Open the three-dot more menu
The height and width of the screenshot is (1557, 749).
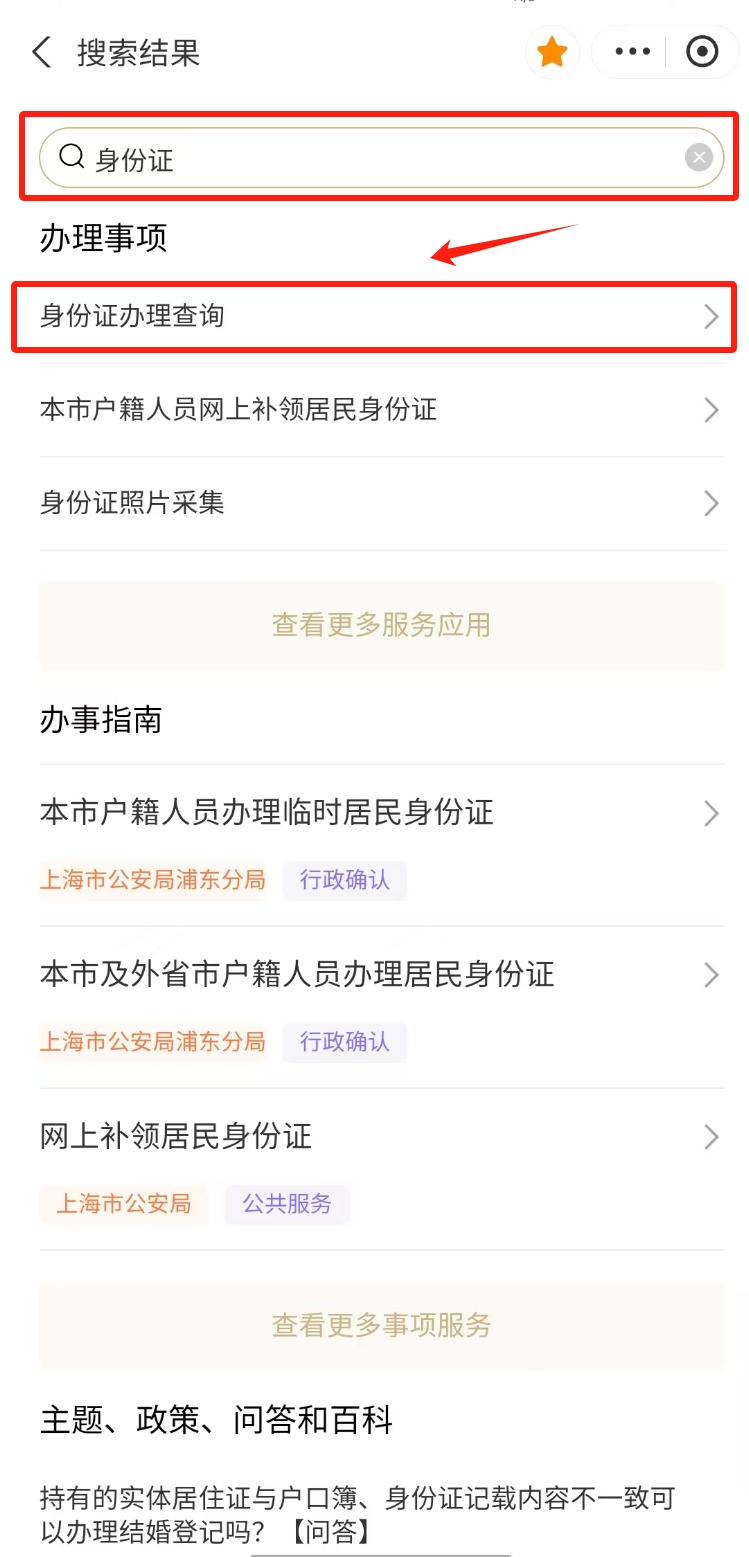(x=633, y=52)
